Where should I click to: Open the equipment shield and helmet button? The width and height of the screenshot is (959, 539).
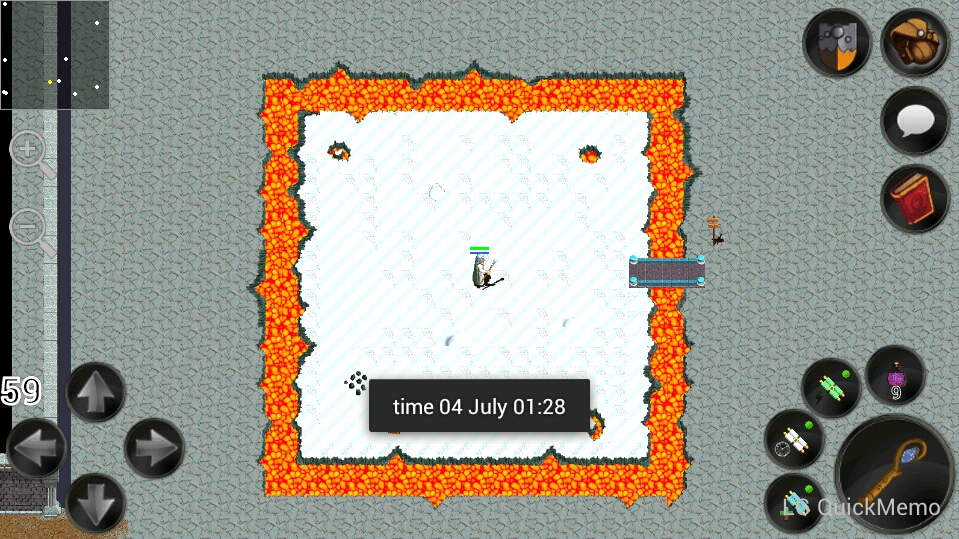point(837,44)
